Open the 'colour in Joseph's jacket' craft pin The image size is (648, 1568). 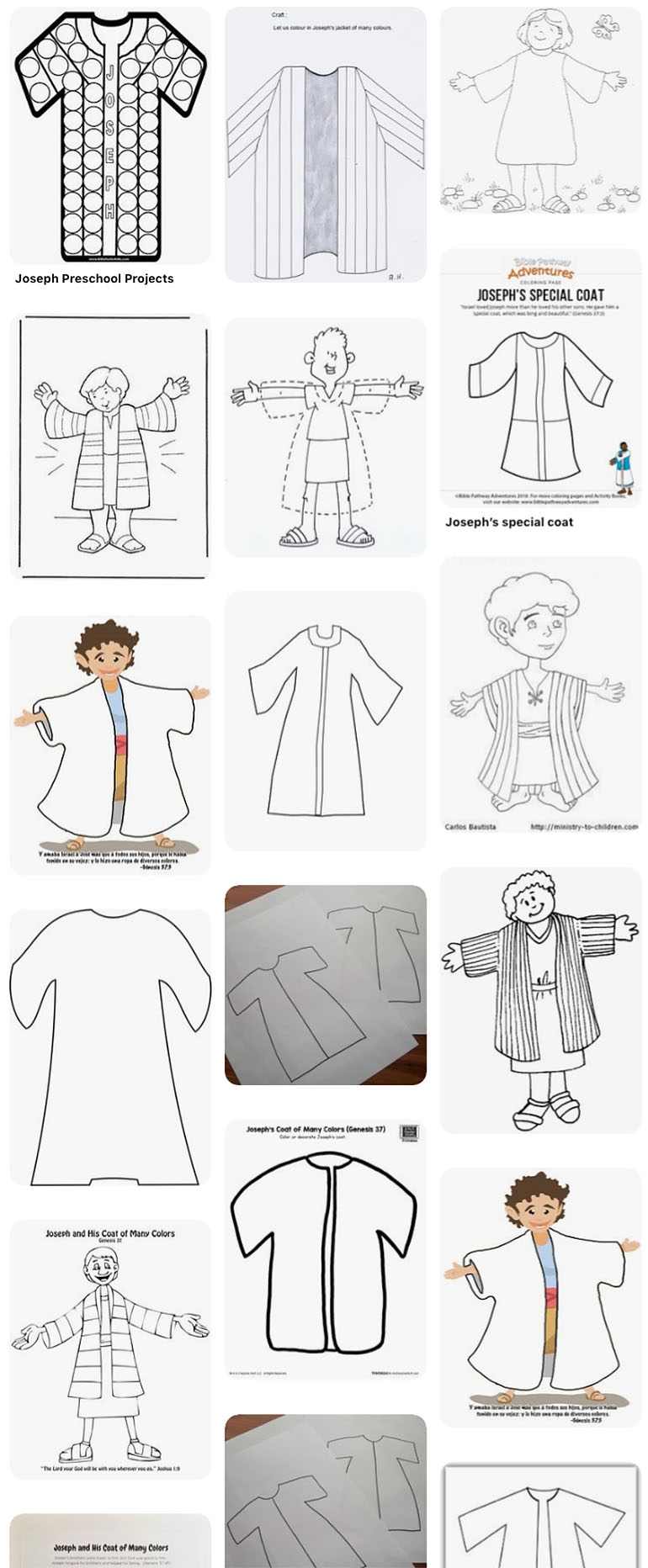325,145
